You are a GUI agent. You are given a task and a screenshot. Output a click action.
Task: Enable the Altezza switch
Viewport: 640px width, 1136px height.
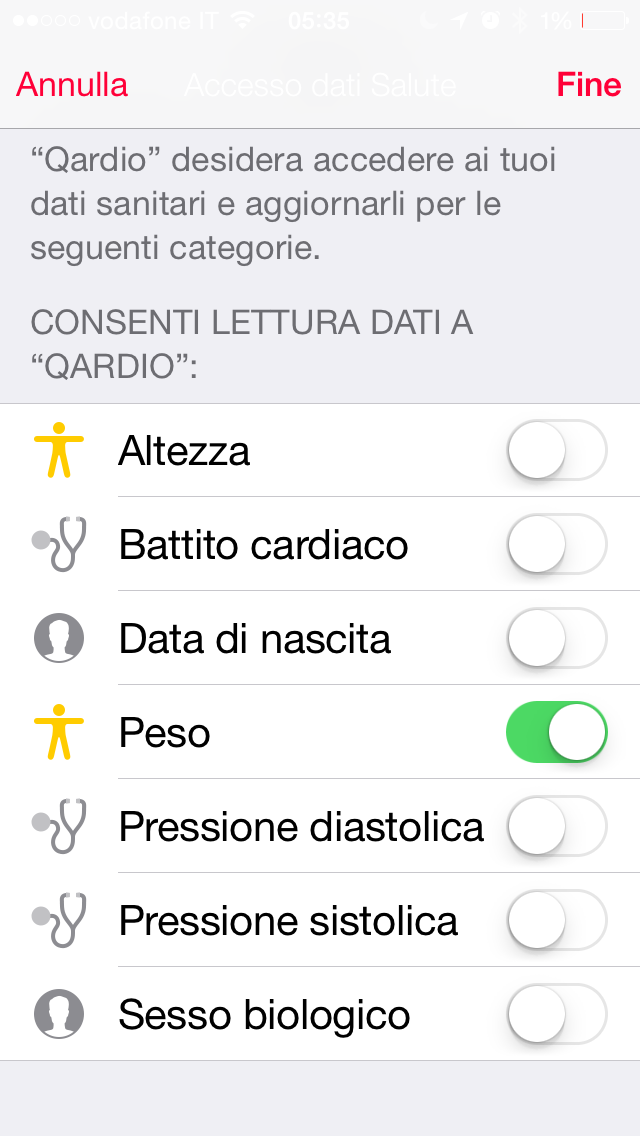point(556,451)
